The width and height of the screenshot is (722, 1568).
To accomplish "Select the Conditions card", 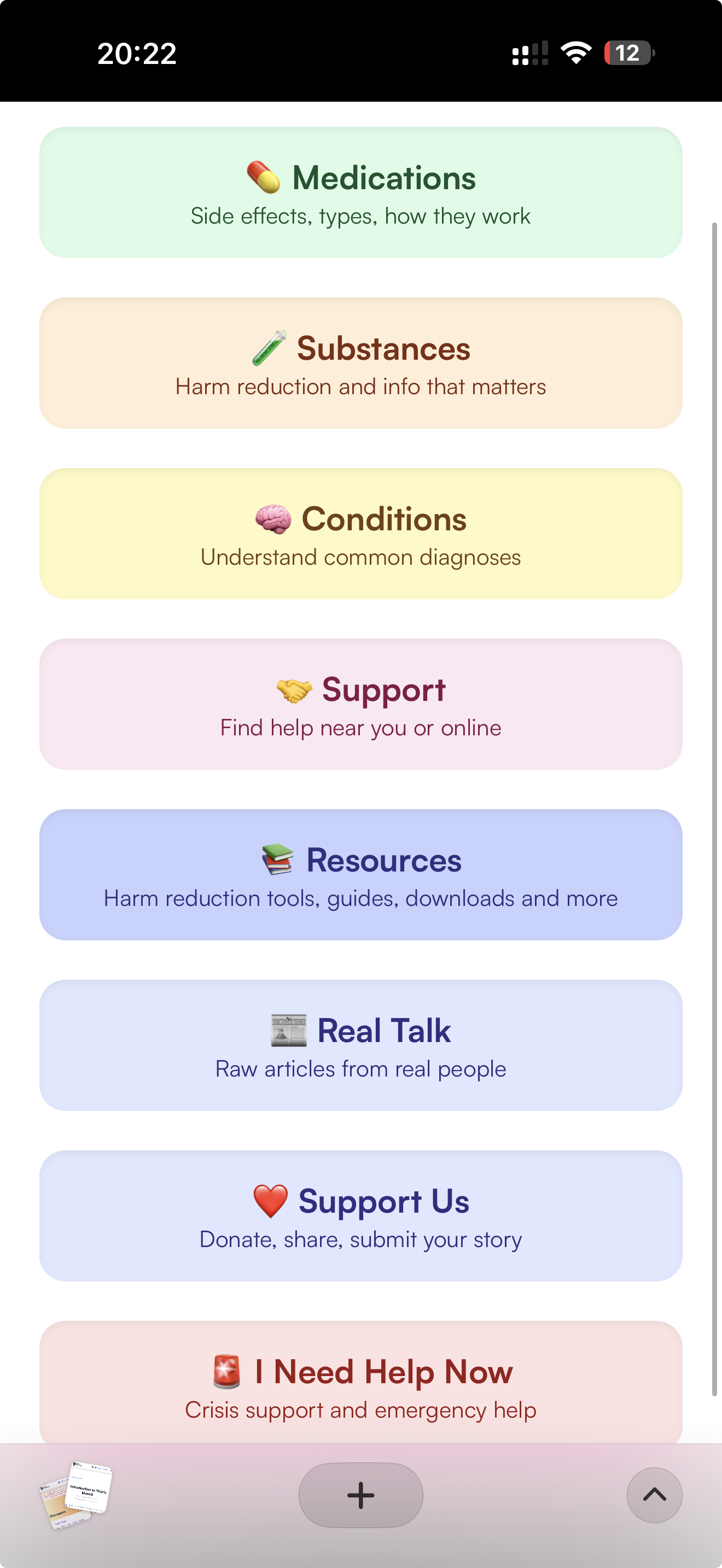I will pos(360,533).
